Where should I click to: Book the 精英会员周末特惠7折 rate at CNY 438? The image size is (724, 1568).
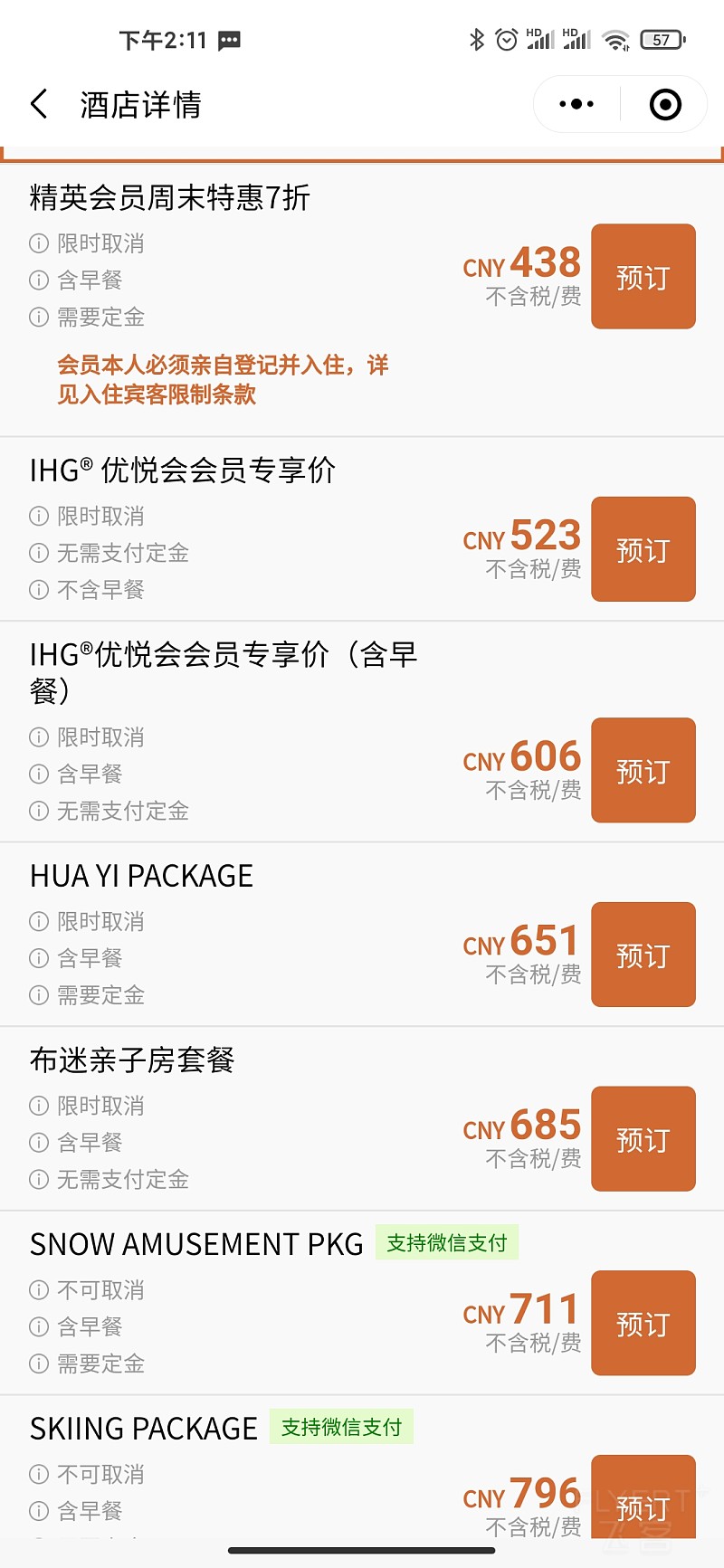coord(643,276)
